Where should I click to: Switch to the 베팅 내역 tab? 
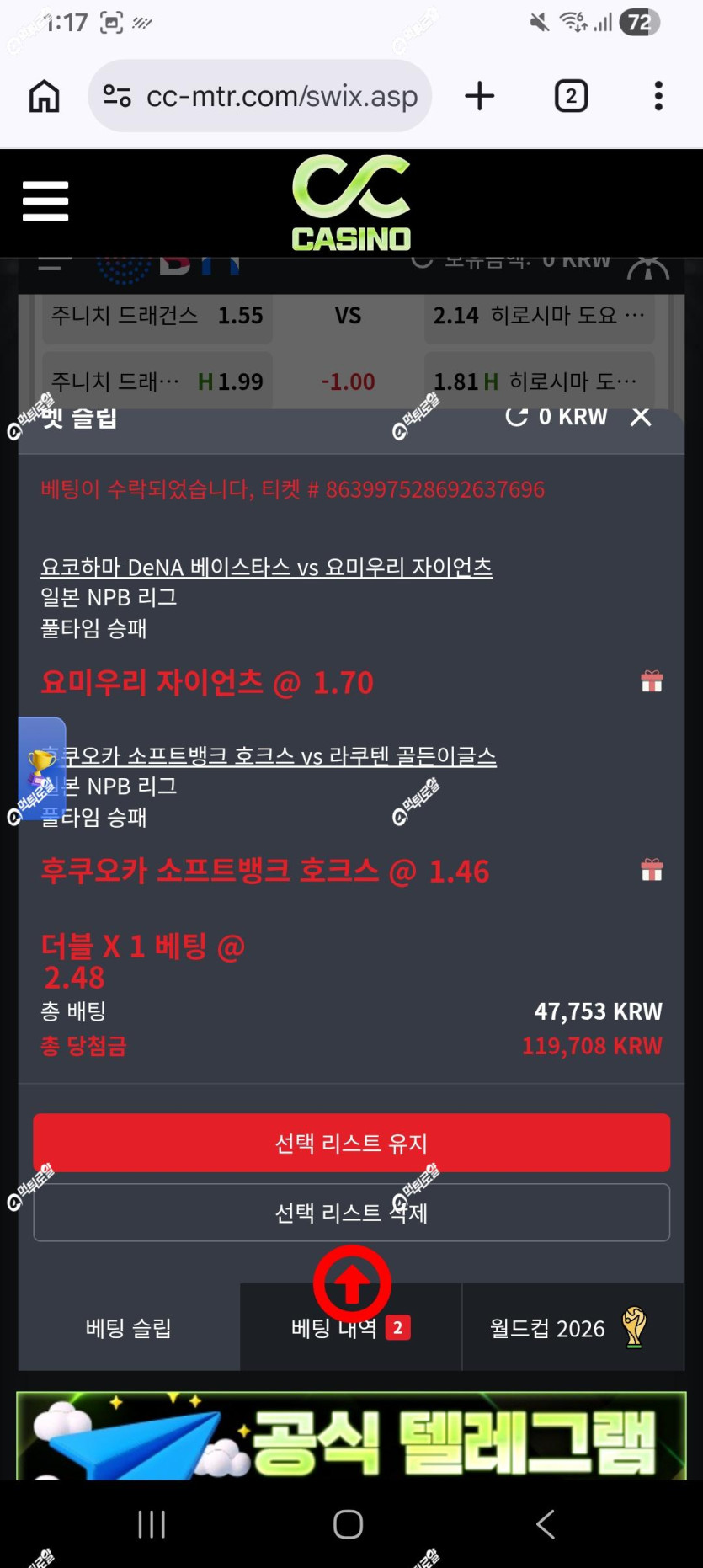351,1328
